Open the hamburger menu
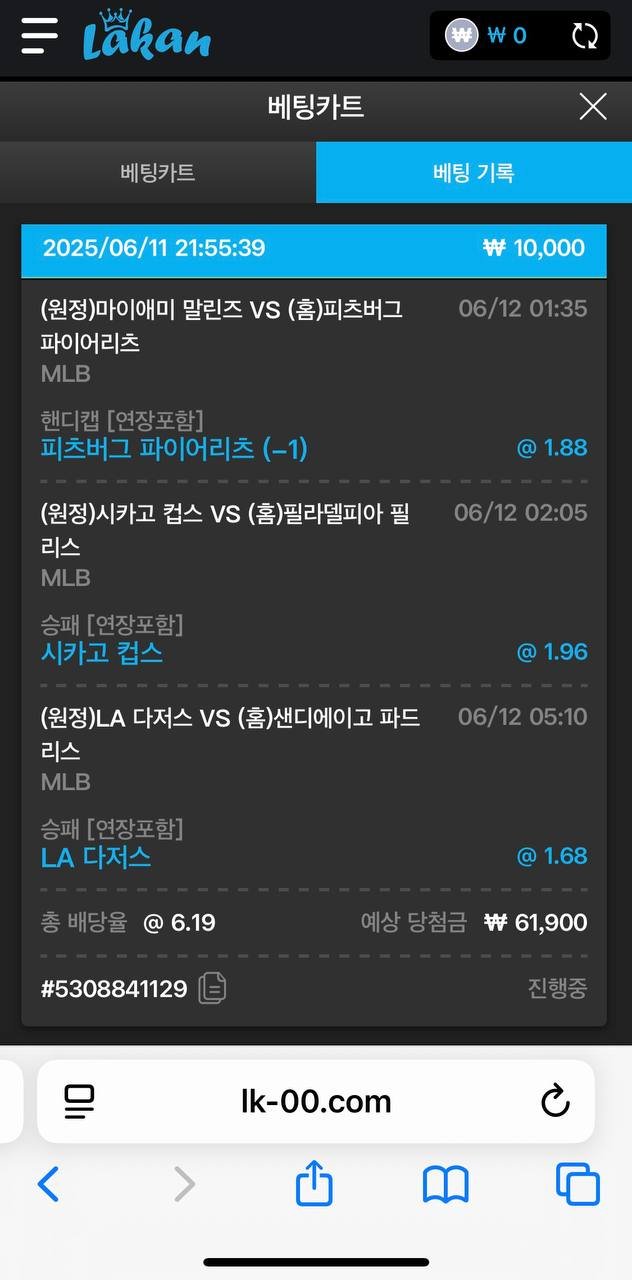The height and width of the screenshot is (1280, 632). coord(39,35)
